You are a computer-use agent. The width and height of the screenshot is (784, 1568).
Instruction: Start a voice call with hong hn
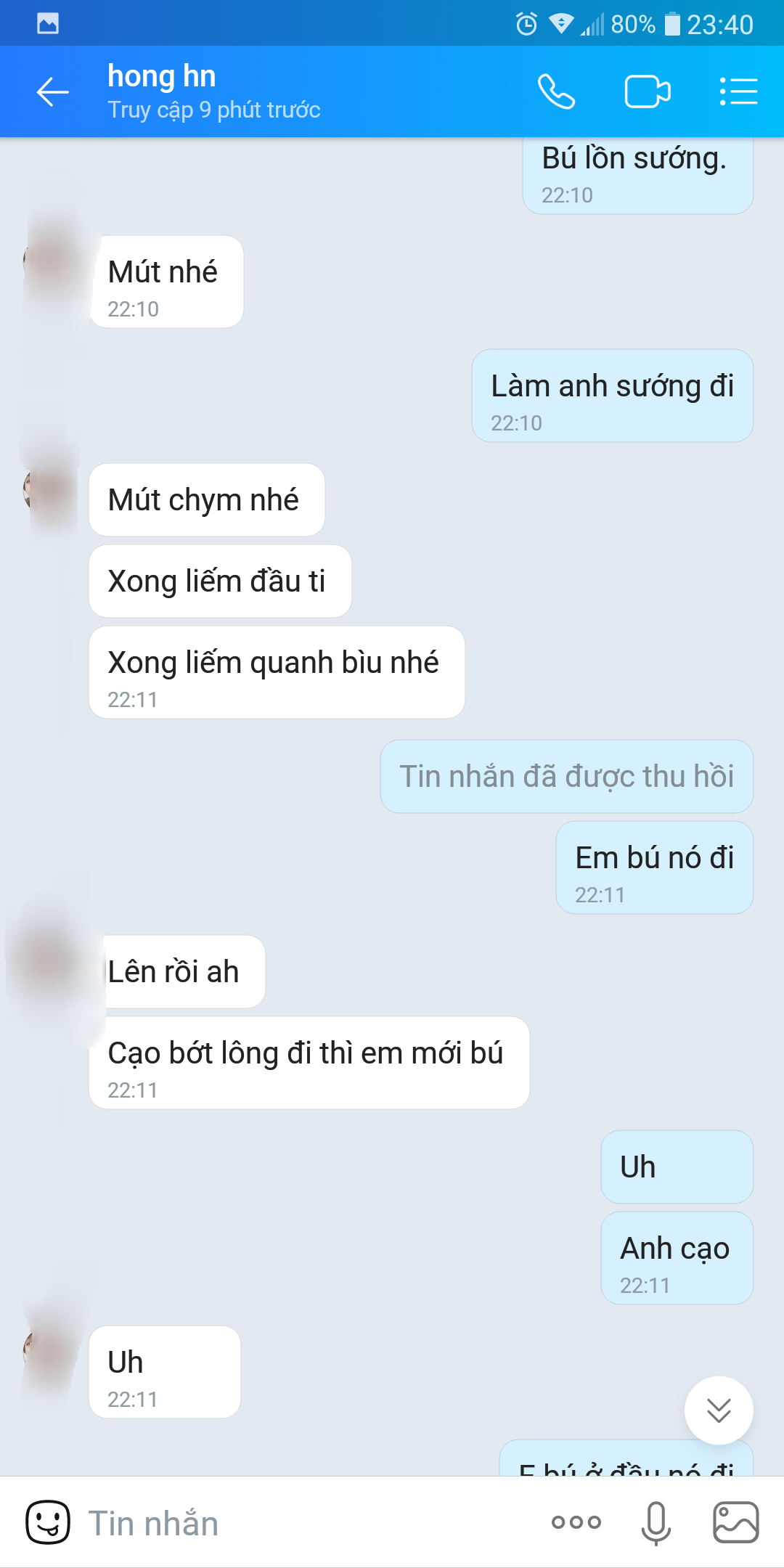point(556,92)
